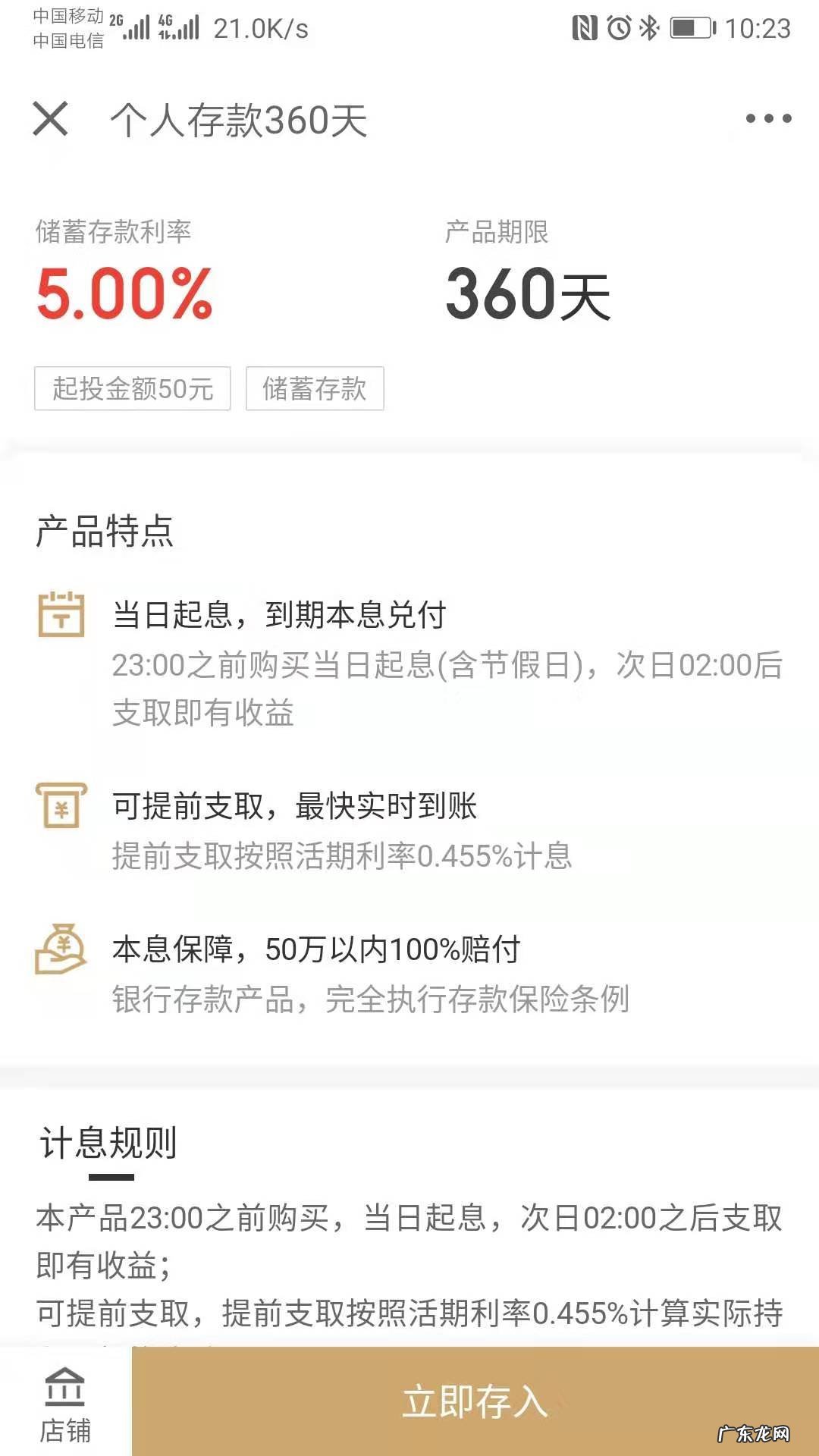Tap the money bag icon beside 本息保障
Screen dimensions: 819x1456
[59, 950]
